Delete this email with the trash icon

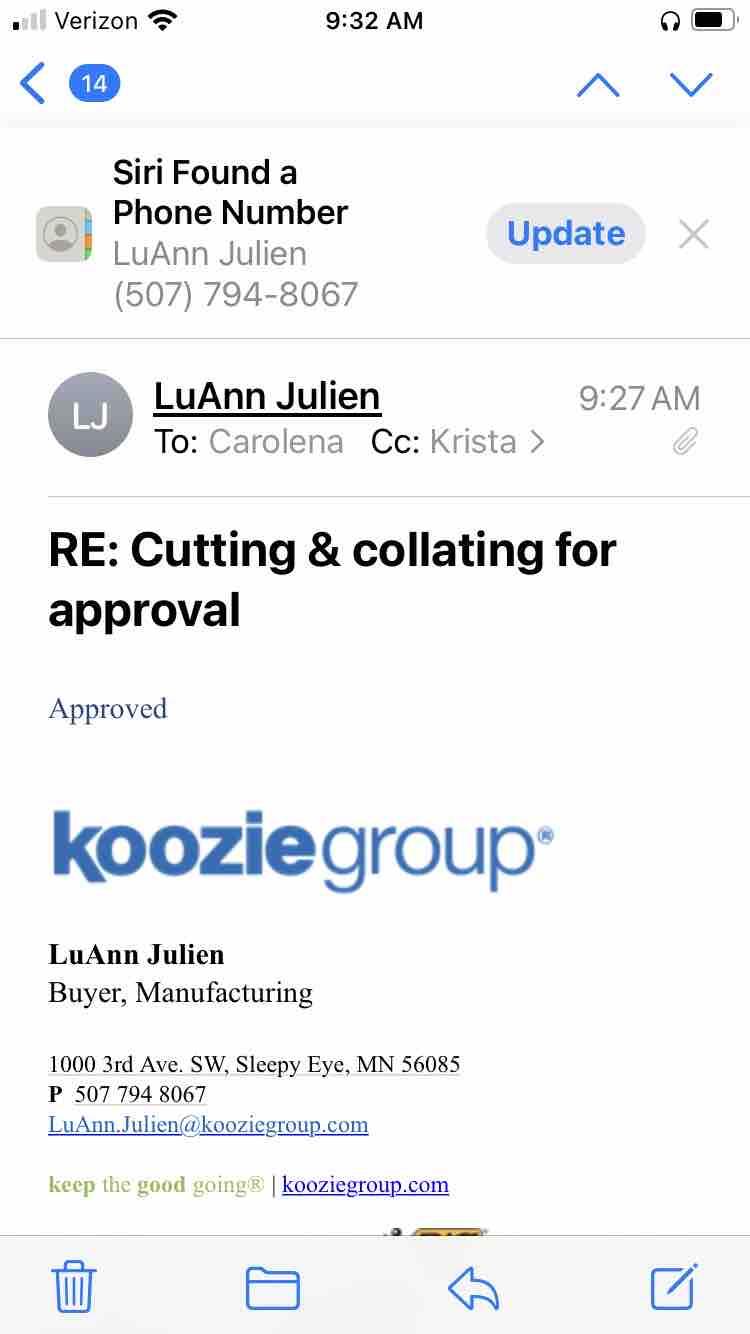(73, 1286)
